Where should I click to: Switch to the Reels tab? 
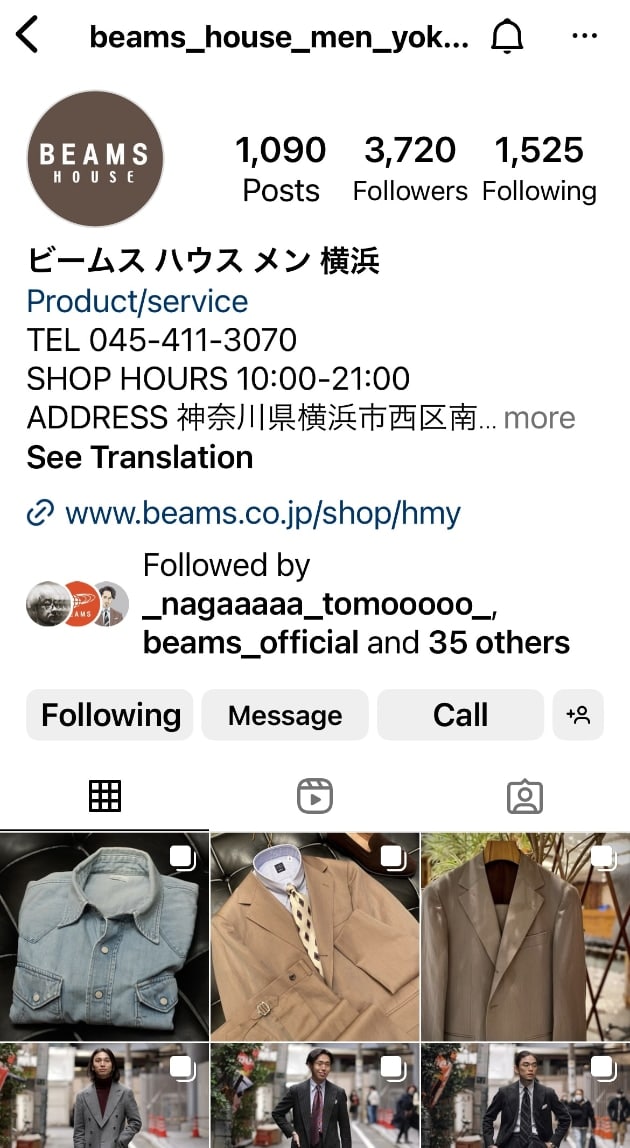[315, 796]
